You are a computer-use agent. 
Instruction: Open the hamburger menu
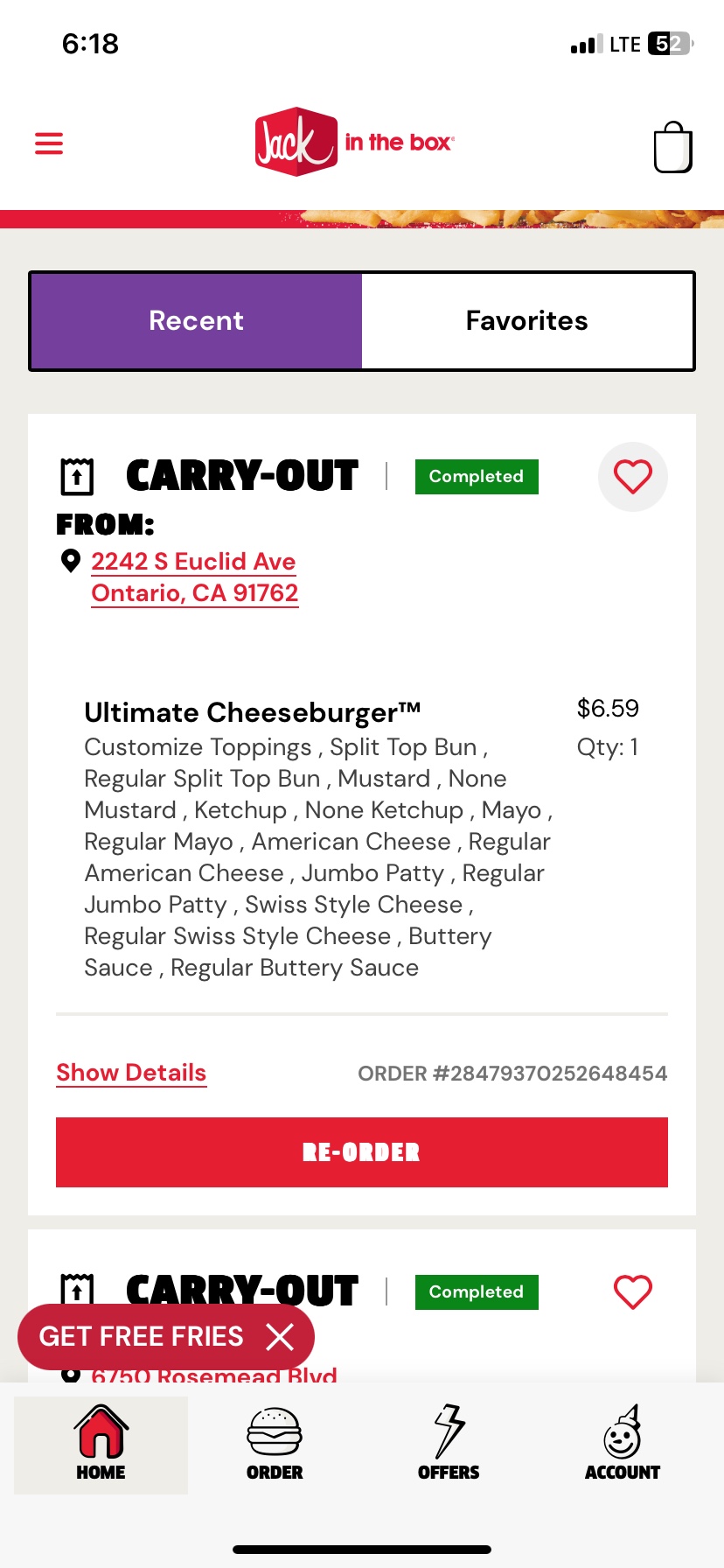(49, 143)
